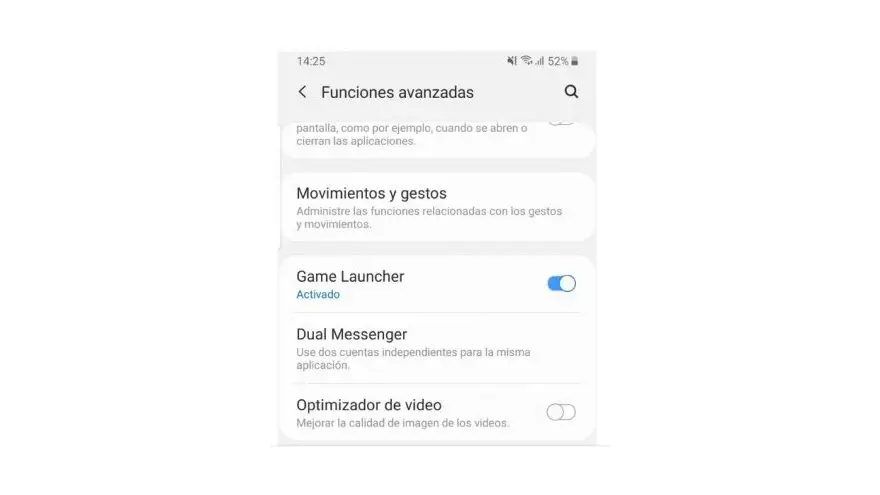Open the search icon
Image resolution: width=880 pixels, height=495 pixels.
pos(571,92)
